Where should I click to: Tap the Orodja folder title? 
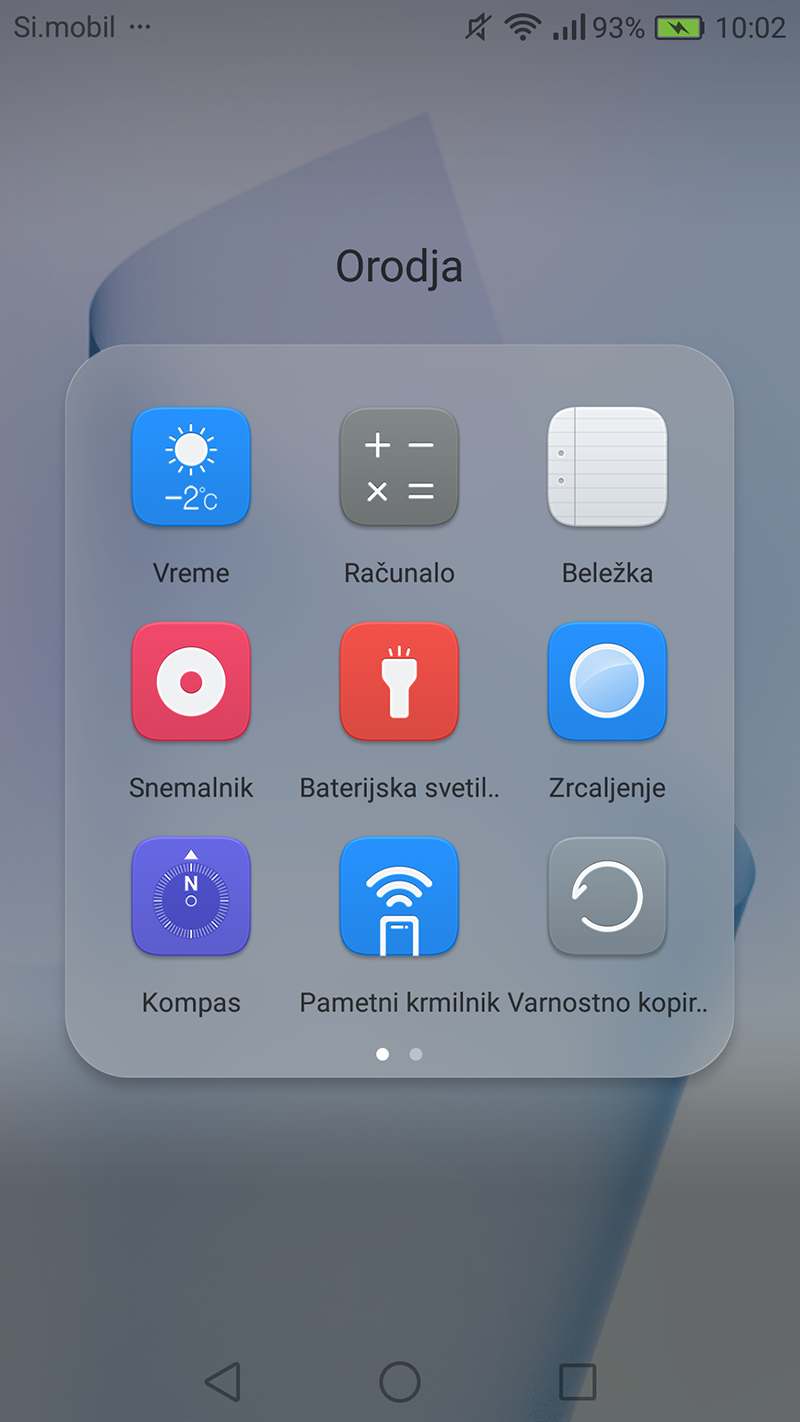tap(399, 267)
